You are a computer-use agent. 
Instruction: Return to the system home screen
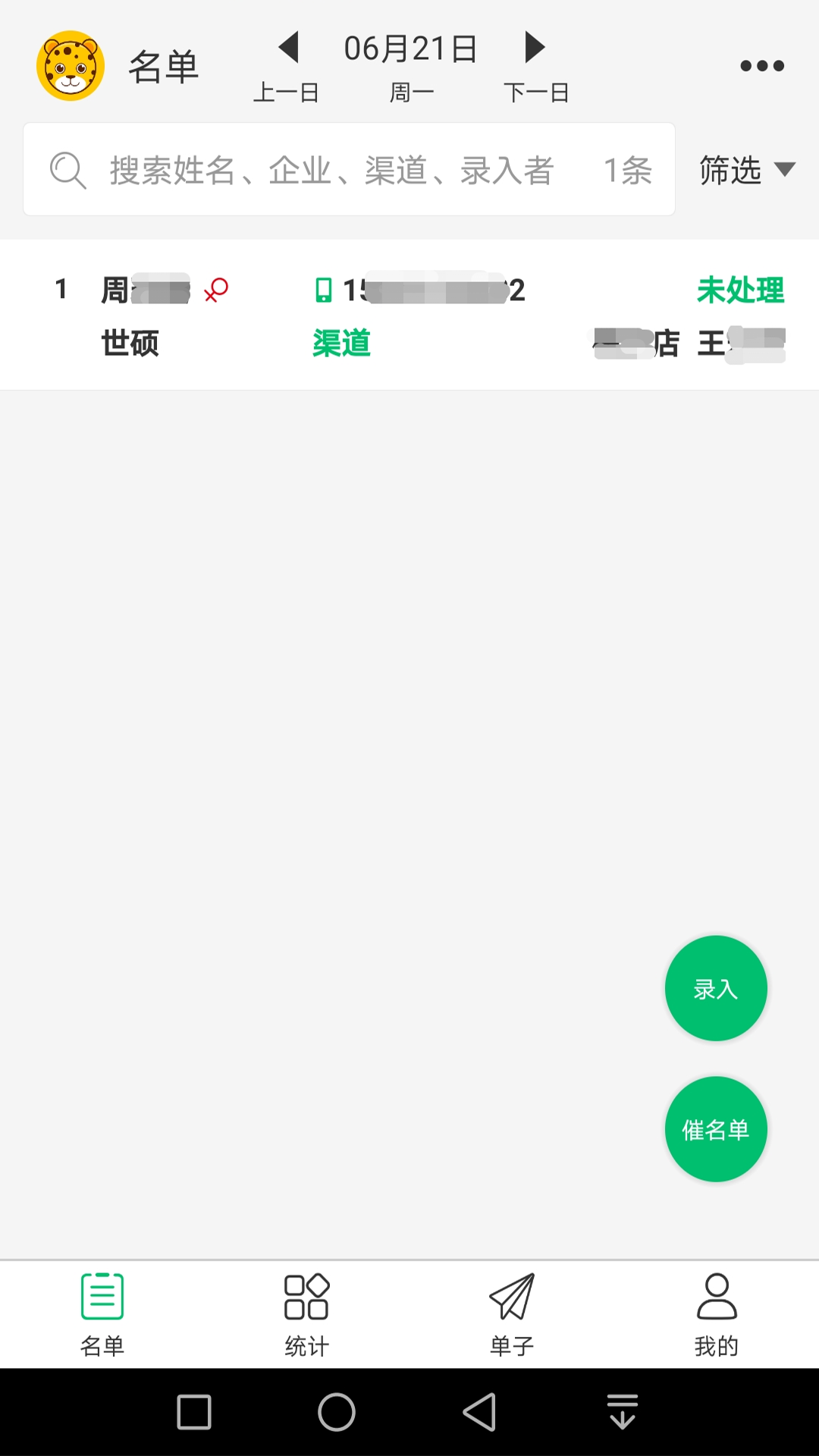pos(337,1412)
